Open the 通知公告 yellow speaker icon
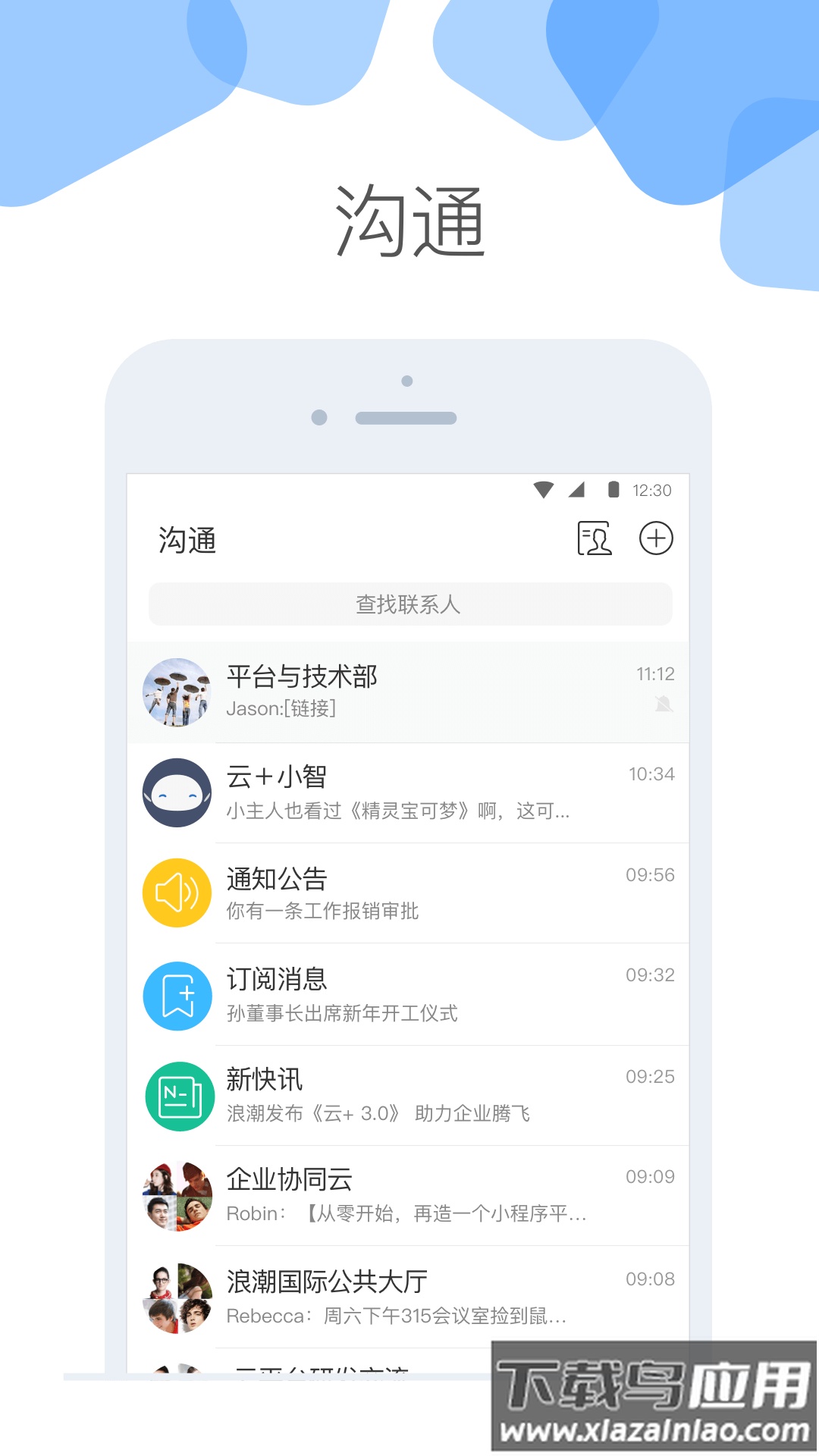Viewport: 819px width, 1456px height. 177,893
